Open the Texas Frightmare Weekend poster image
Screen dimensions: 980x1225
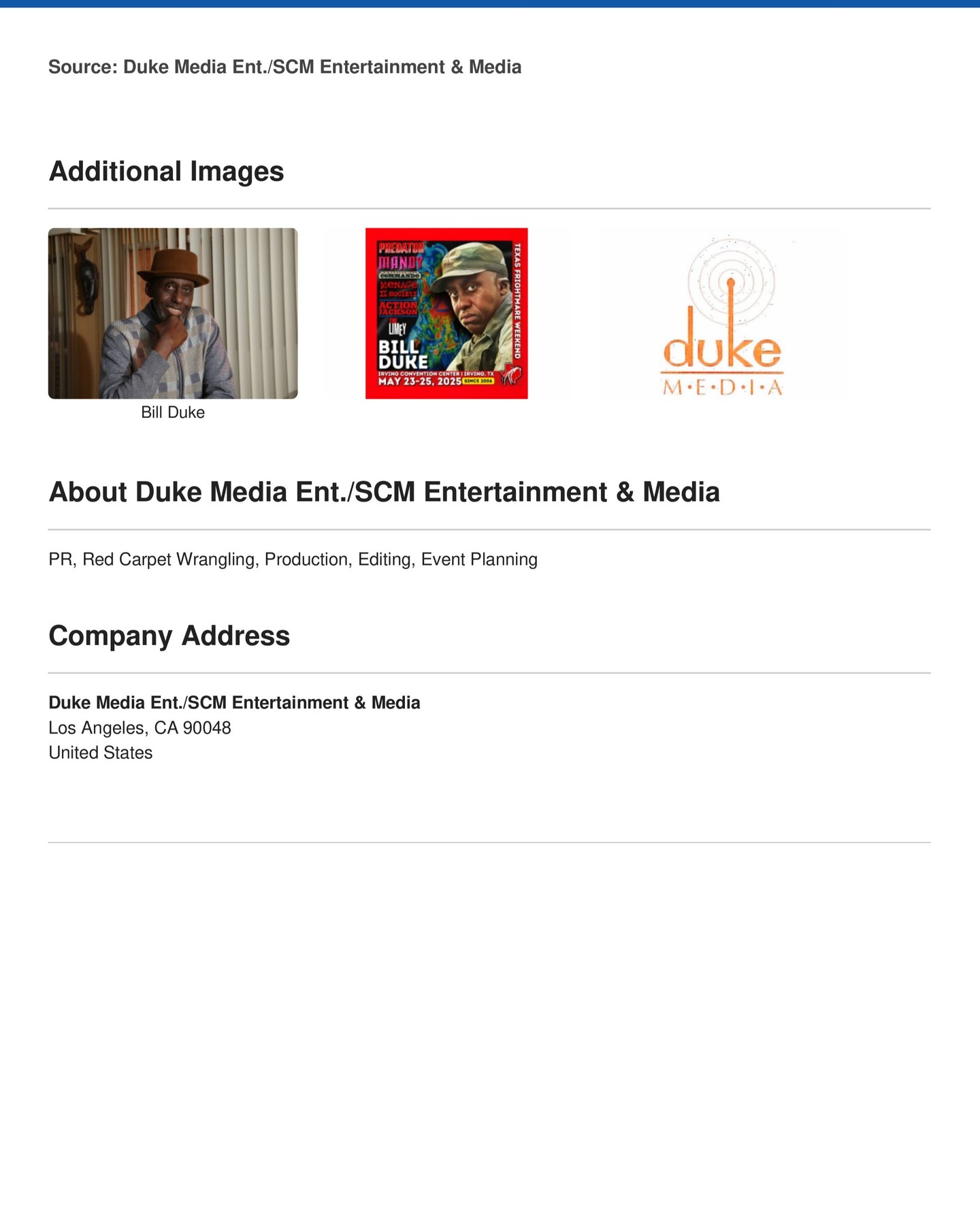446,313
